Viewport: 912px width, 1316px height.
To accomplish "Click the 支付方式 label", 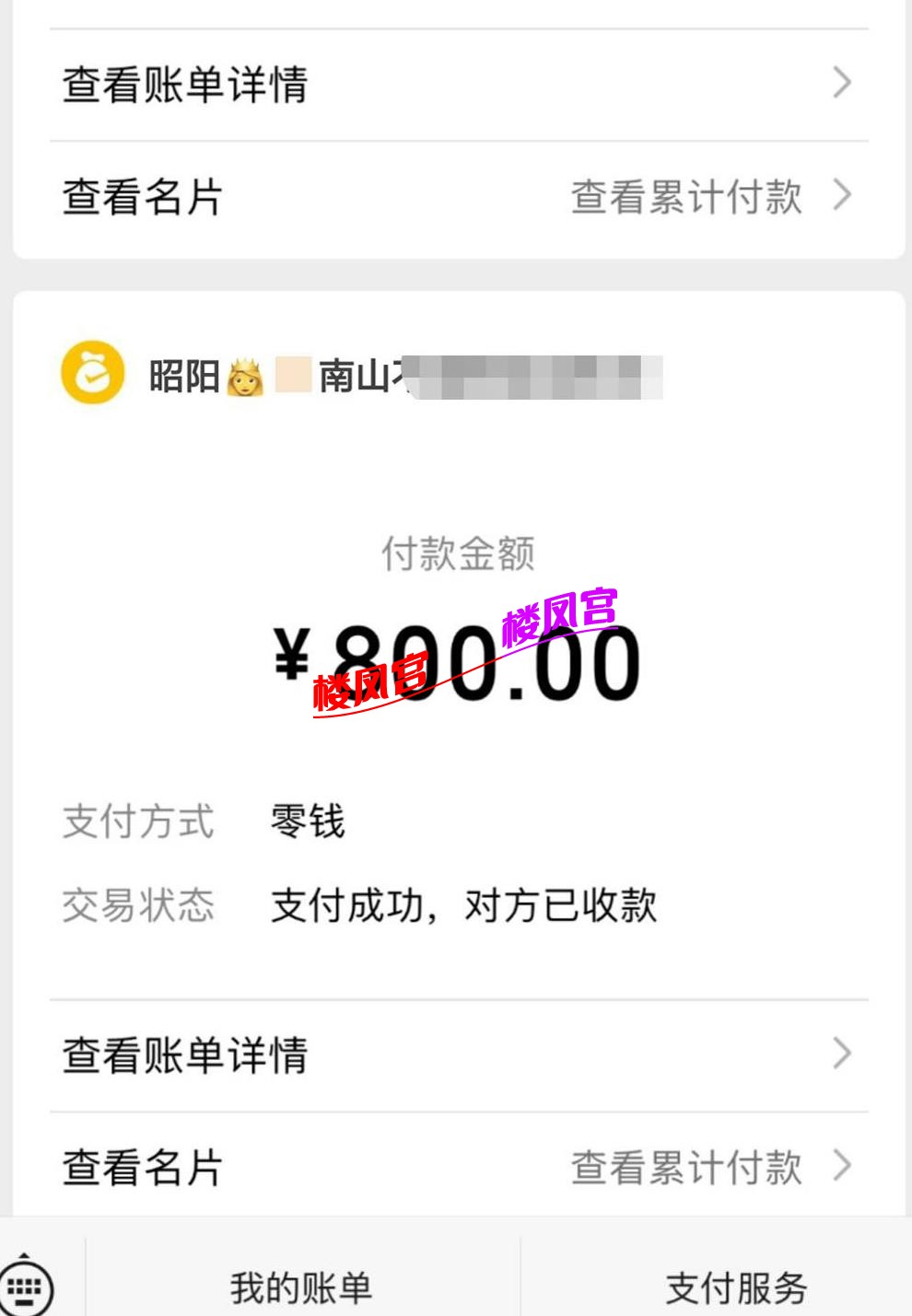I will click(138, 822).
